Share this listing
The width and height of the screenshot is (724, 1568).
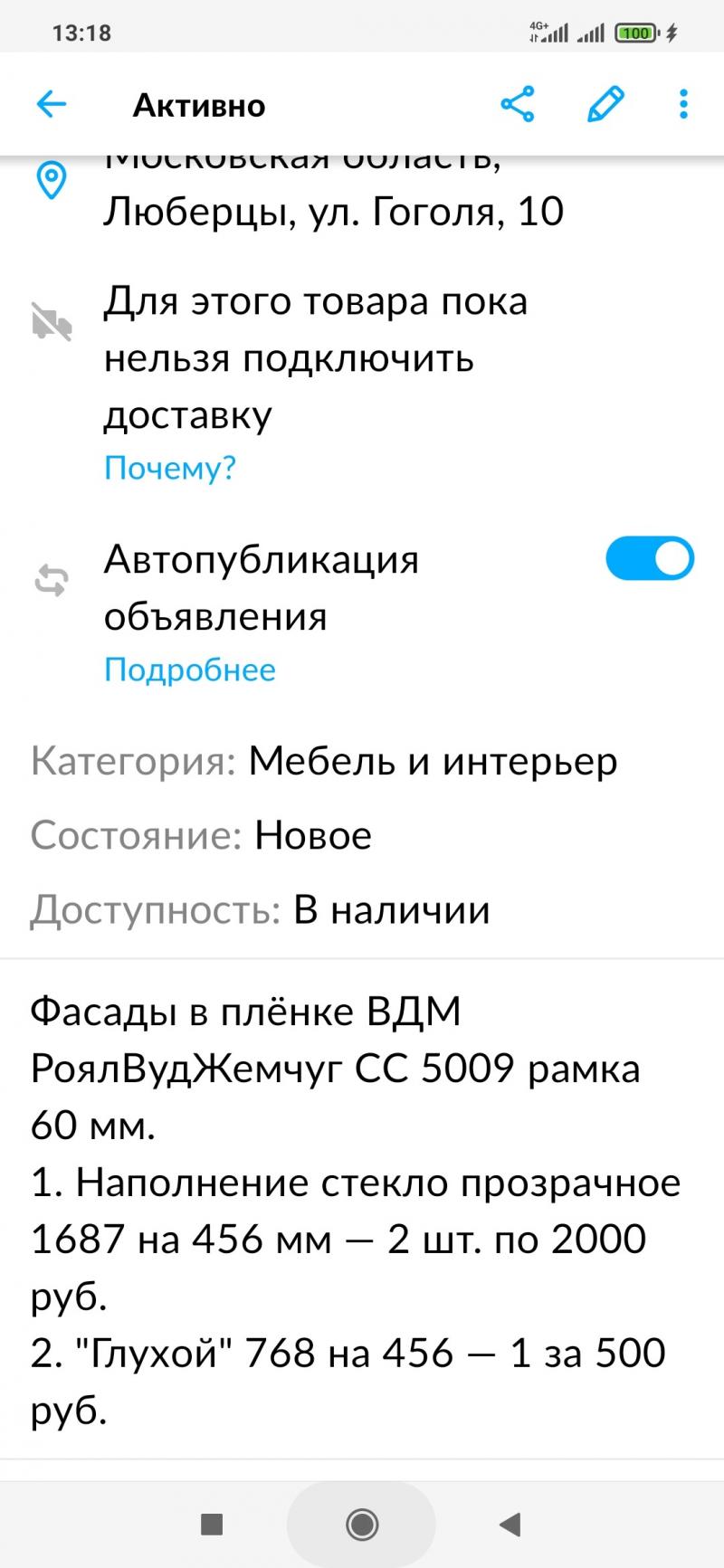tap(518, 105)
